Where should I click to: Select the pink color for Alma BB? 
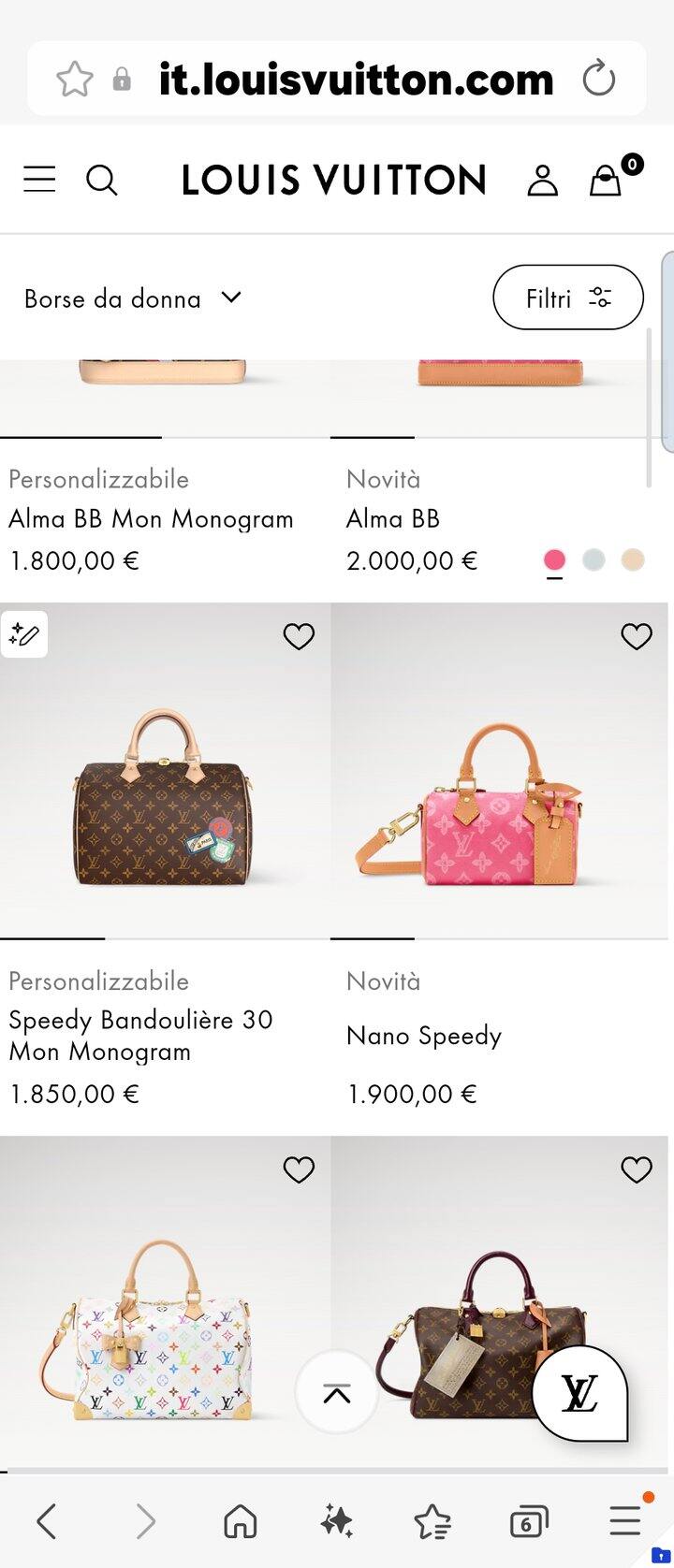554,560
